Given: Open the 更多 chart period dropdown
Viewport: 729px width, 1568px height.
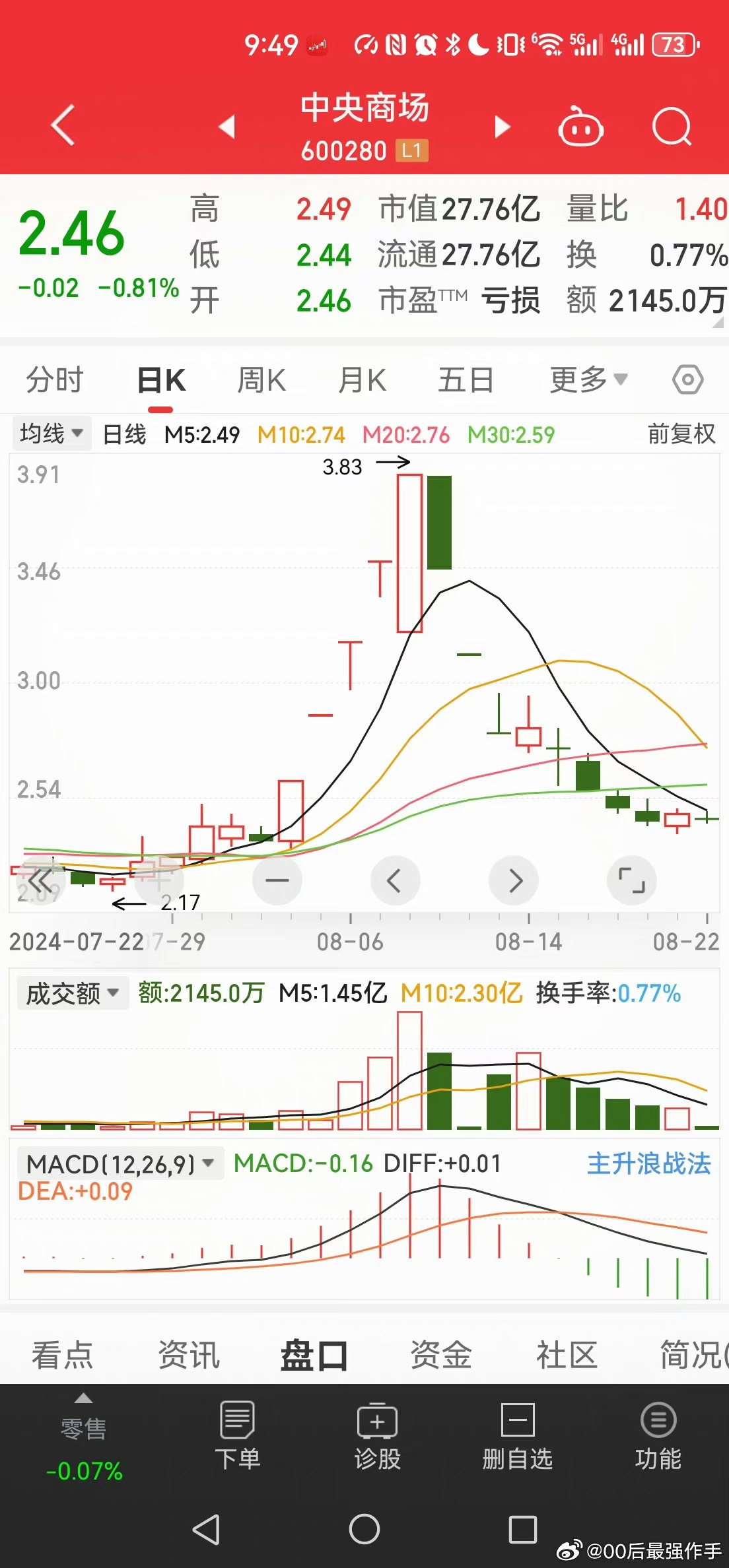Looking at the screenshot, I should [588, 379].
